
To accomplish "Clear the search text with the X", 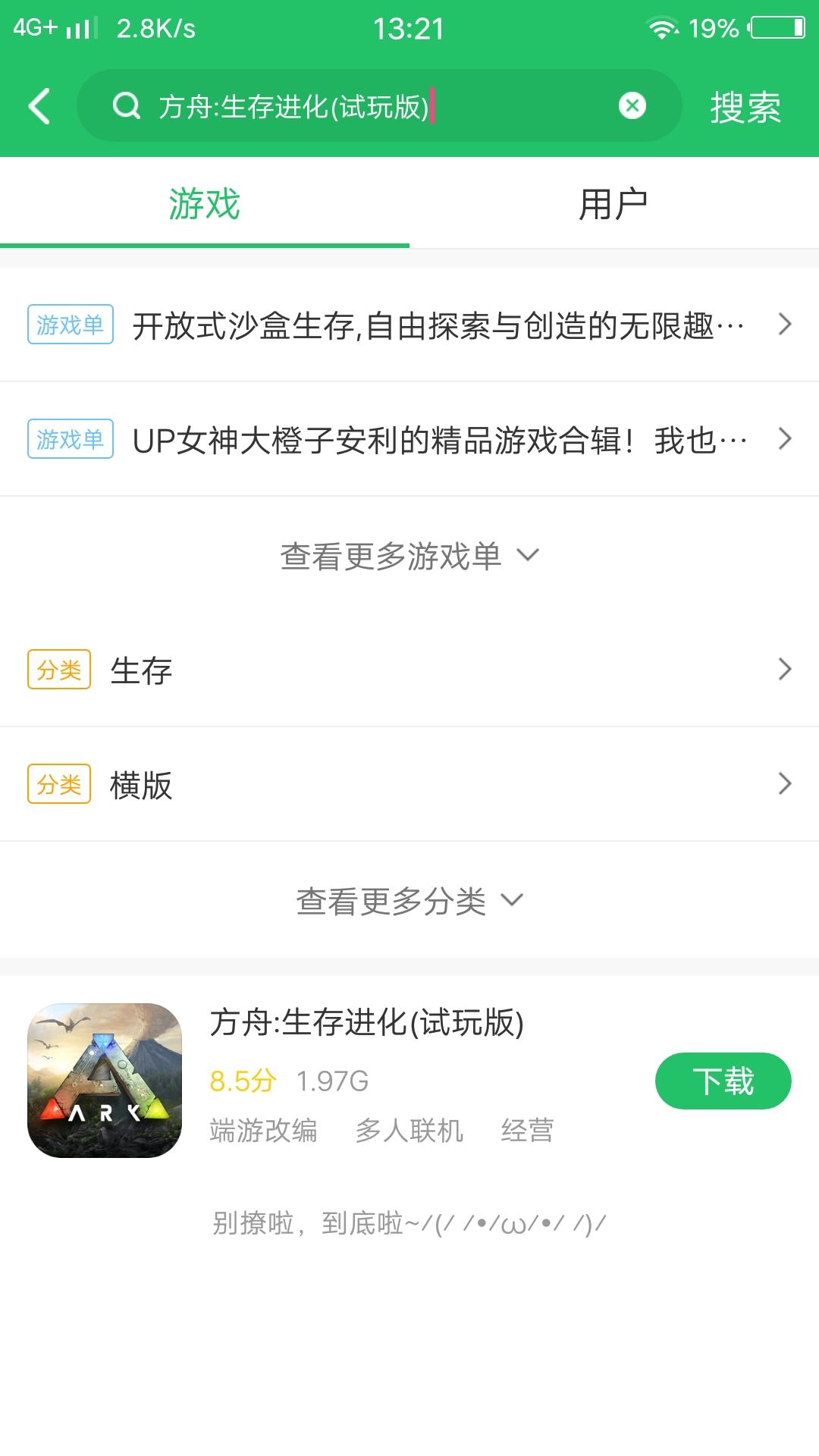I will point(632,106).
